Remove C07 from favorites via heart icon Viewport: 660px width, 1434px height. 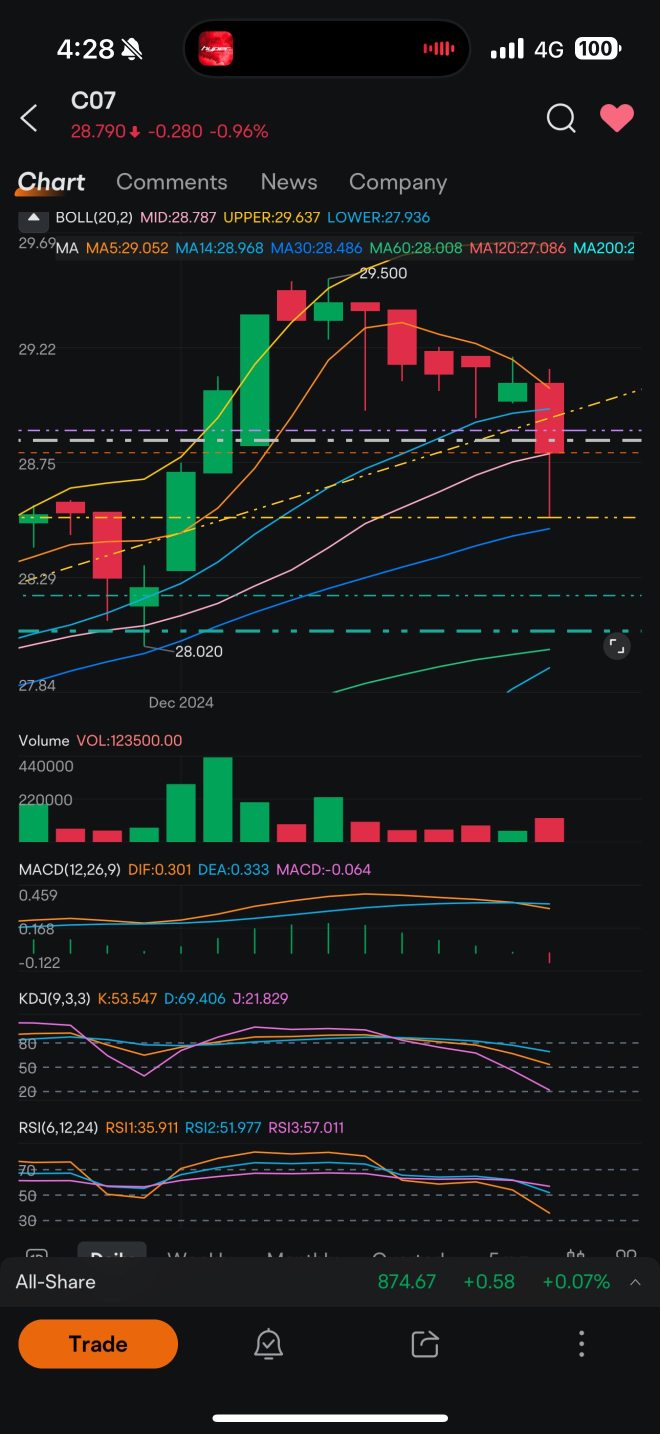[616, 118]
